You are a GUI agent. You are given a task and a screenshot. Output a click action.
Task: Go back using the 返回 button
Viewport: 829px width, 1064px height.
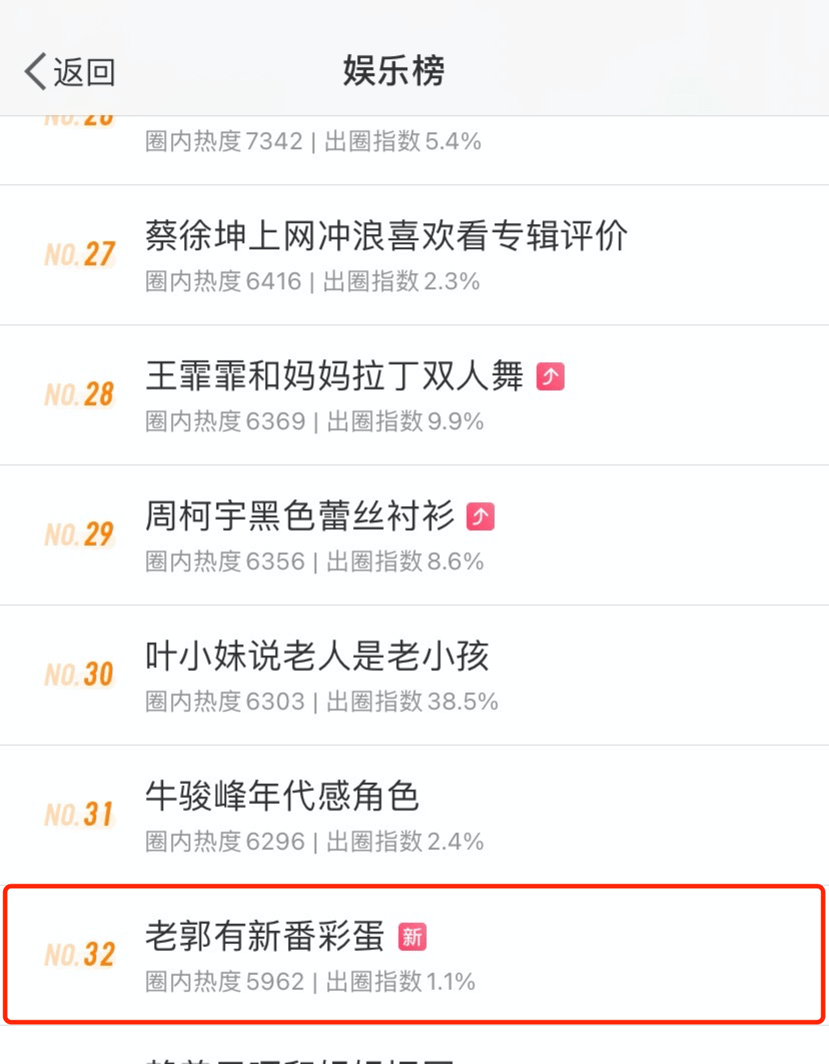point(70,72)
